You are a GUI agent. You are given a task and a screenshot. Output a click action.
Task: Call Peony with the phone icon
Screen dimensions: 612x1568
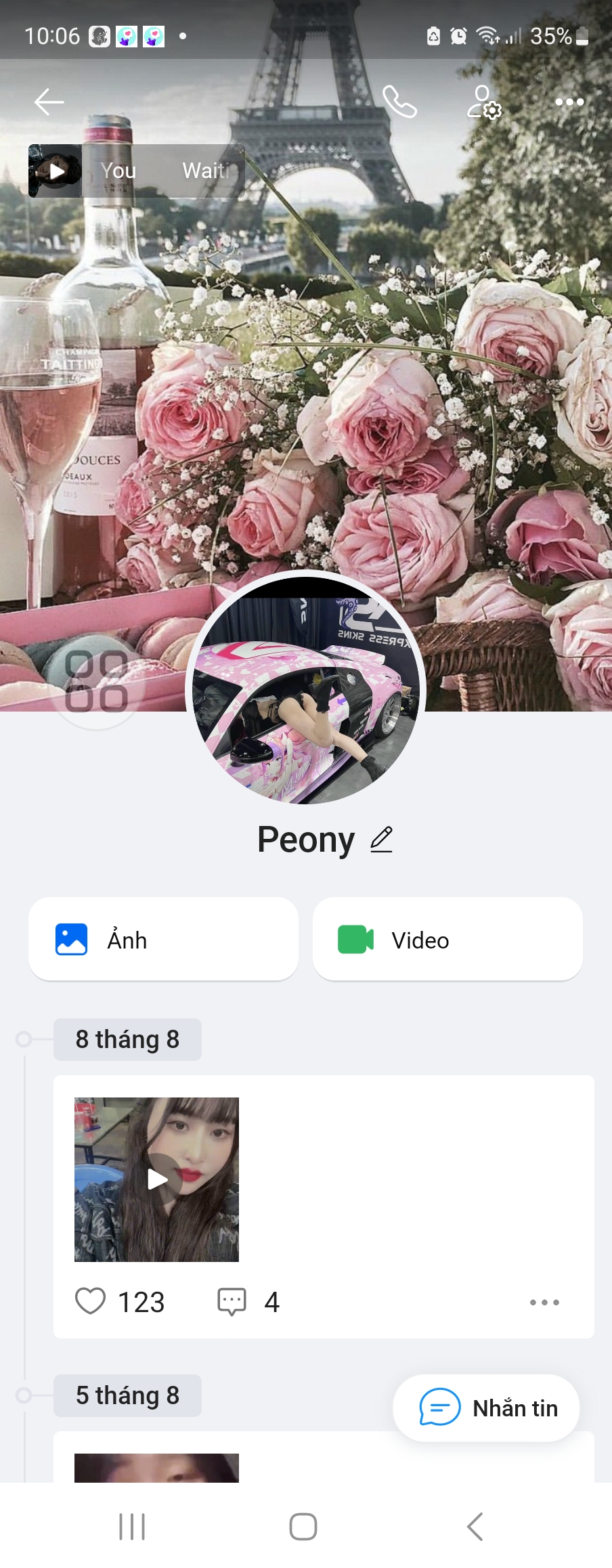[x=399, y=102]
